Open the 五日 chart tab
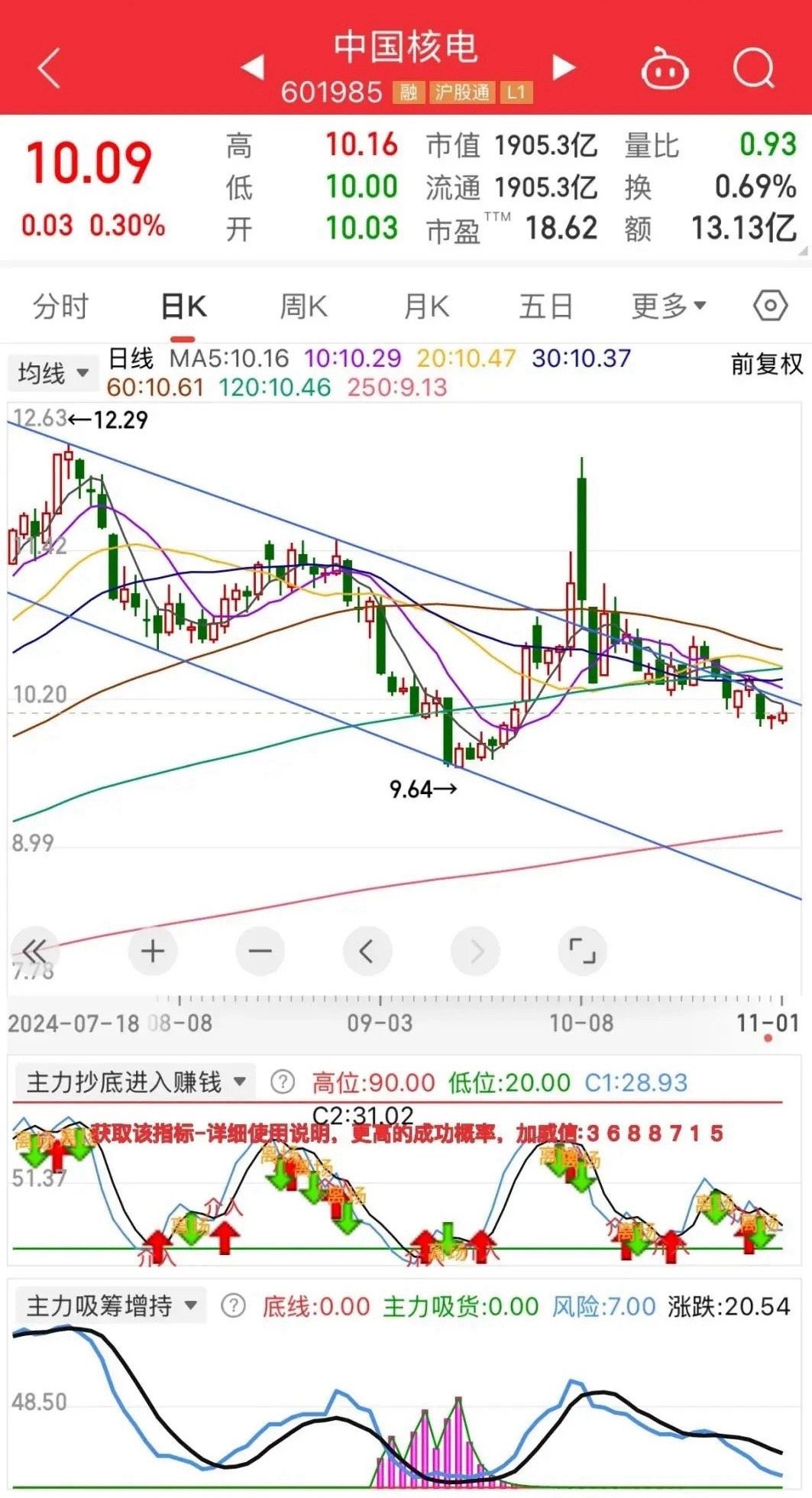Screen dimensions: 812x1498 pyautogui.click(x=546, y=306)
